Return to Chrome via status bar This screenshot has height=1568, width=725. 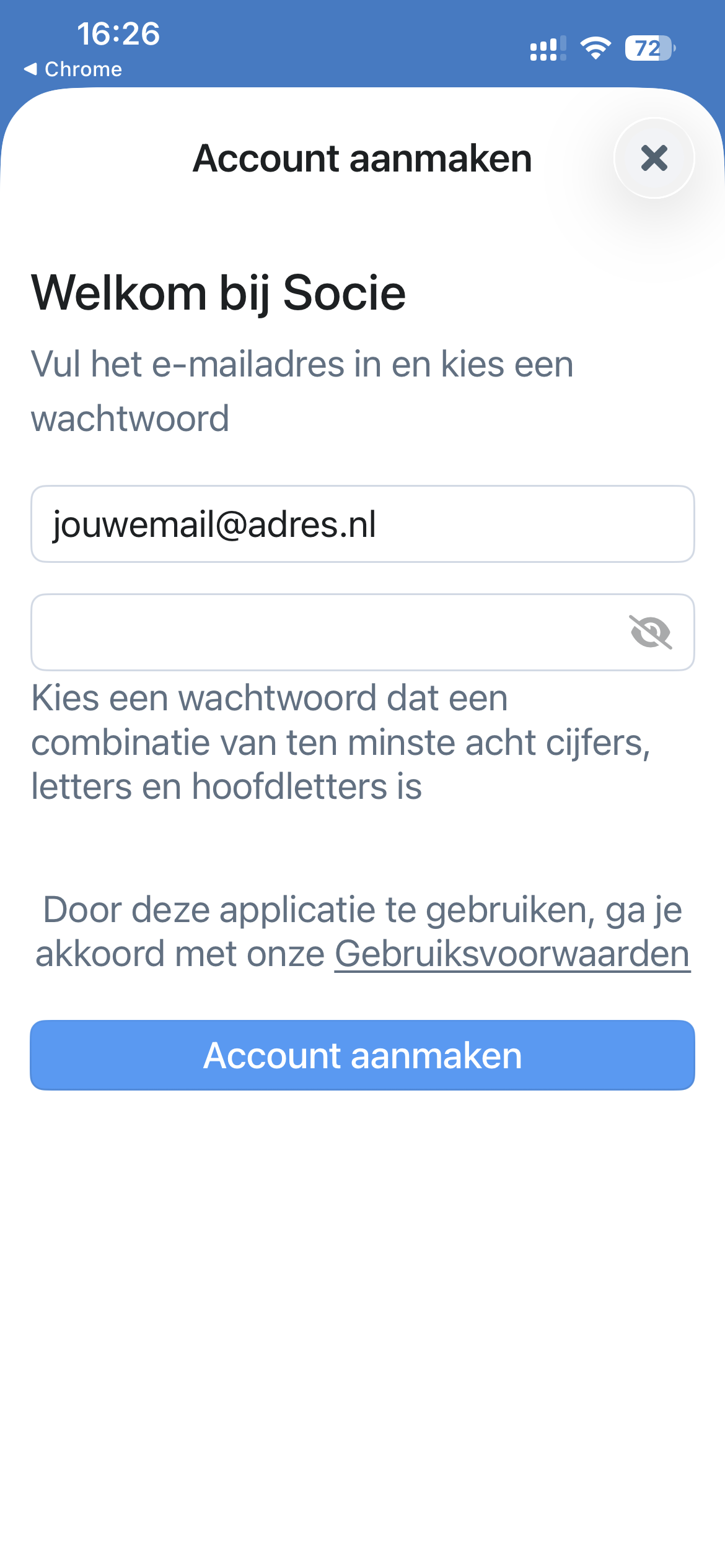pos(73,69)
